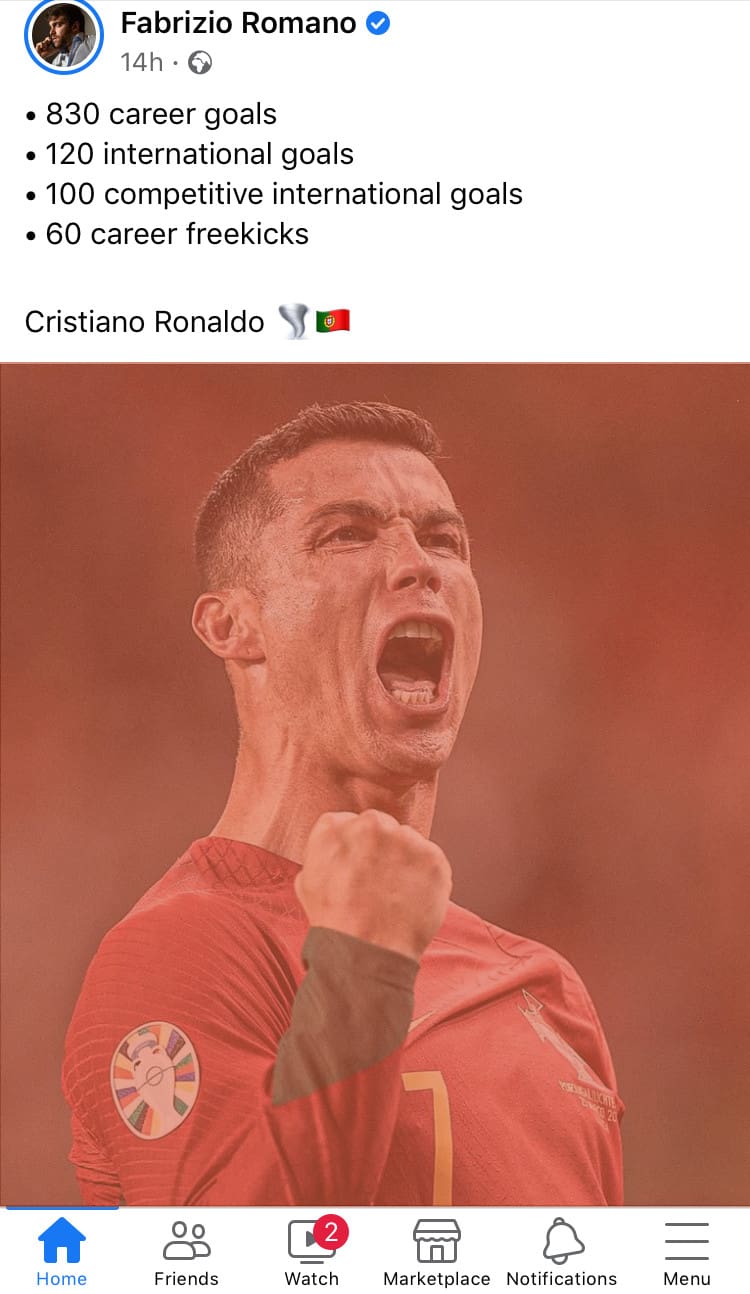Image resolution: width=750 pixels, height=1294 pixels.
Task: Open the Fabrizio Romano page name link
Action: [x=238, y=23]
